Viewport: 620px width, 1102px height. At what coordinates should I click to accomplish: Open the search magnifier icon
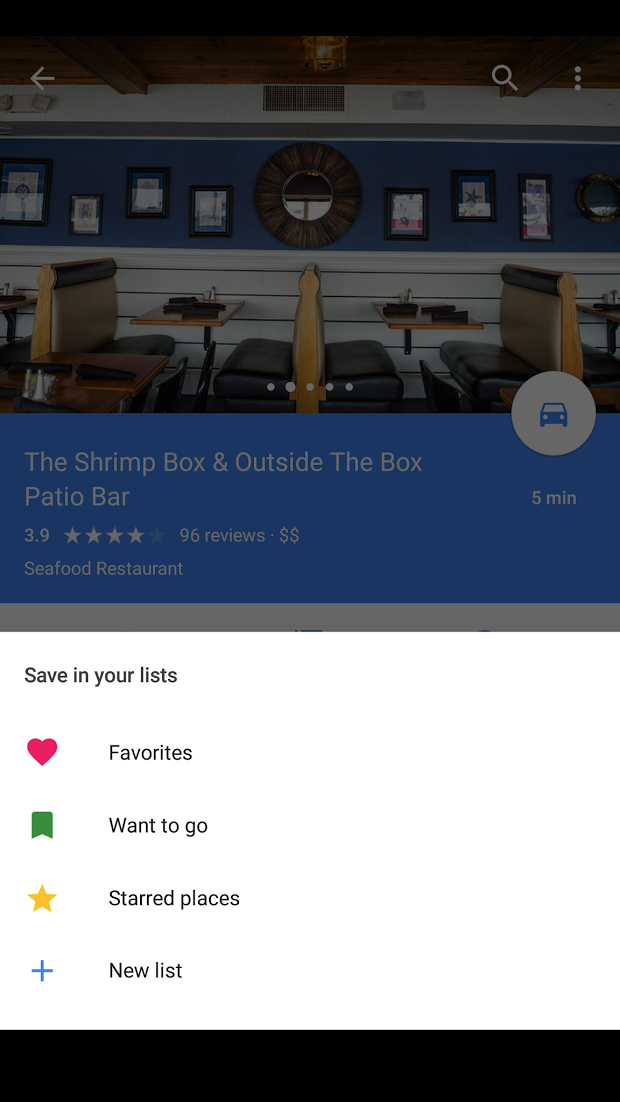(505, 78)
